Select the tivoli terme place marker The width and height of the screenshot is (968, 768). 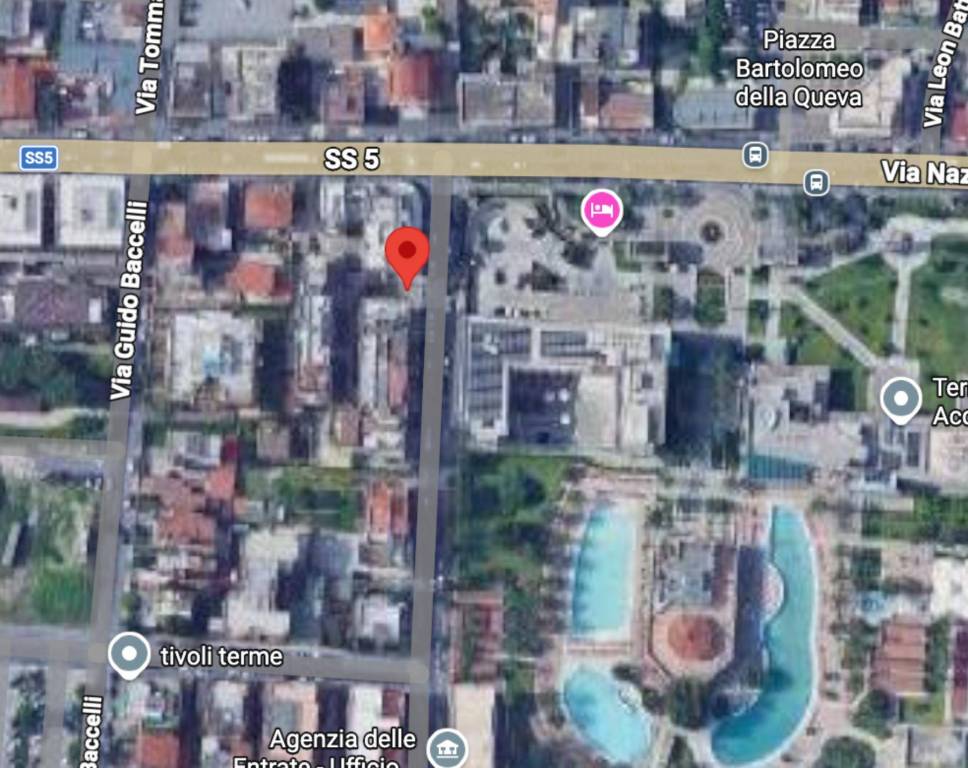point(129,655)
